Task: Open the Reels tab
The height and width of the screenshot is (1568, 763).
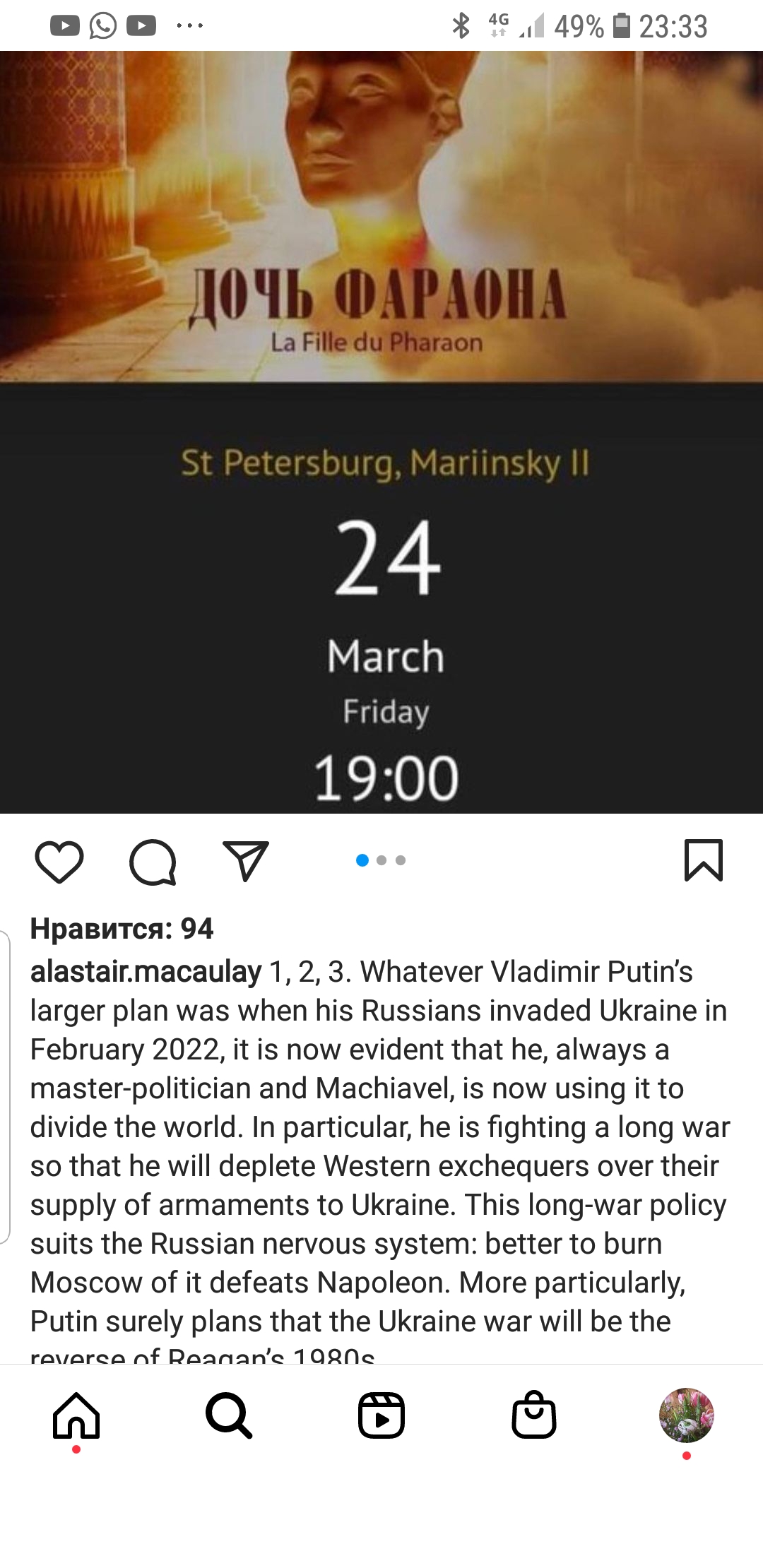Action: pos(381,1415)
